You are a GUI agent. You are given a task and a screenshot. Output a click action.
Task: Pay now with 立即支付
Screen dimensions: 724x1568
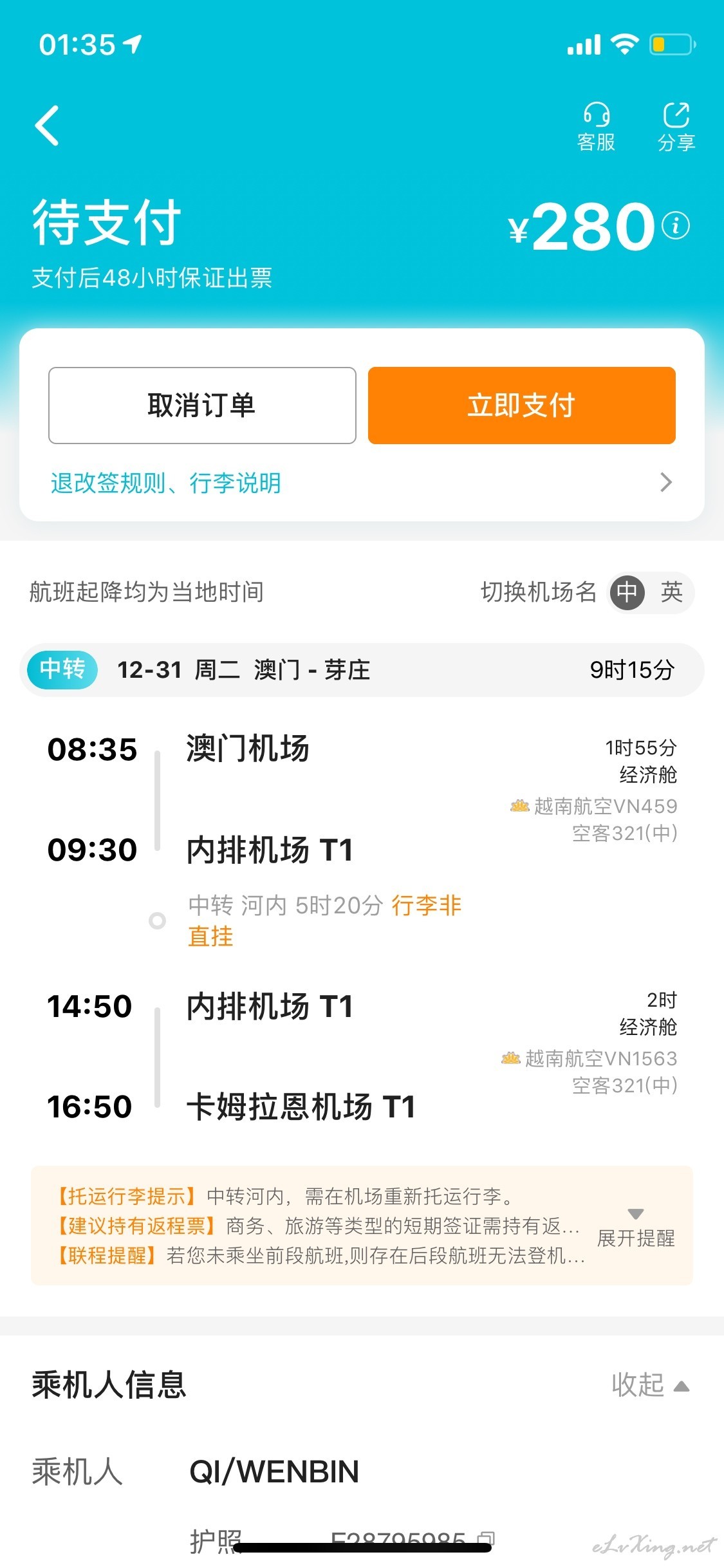522,406
